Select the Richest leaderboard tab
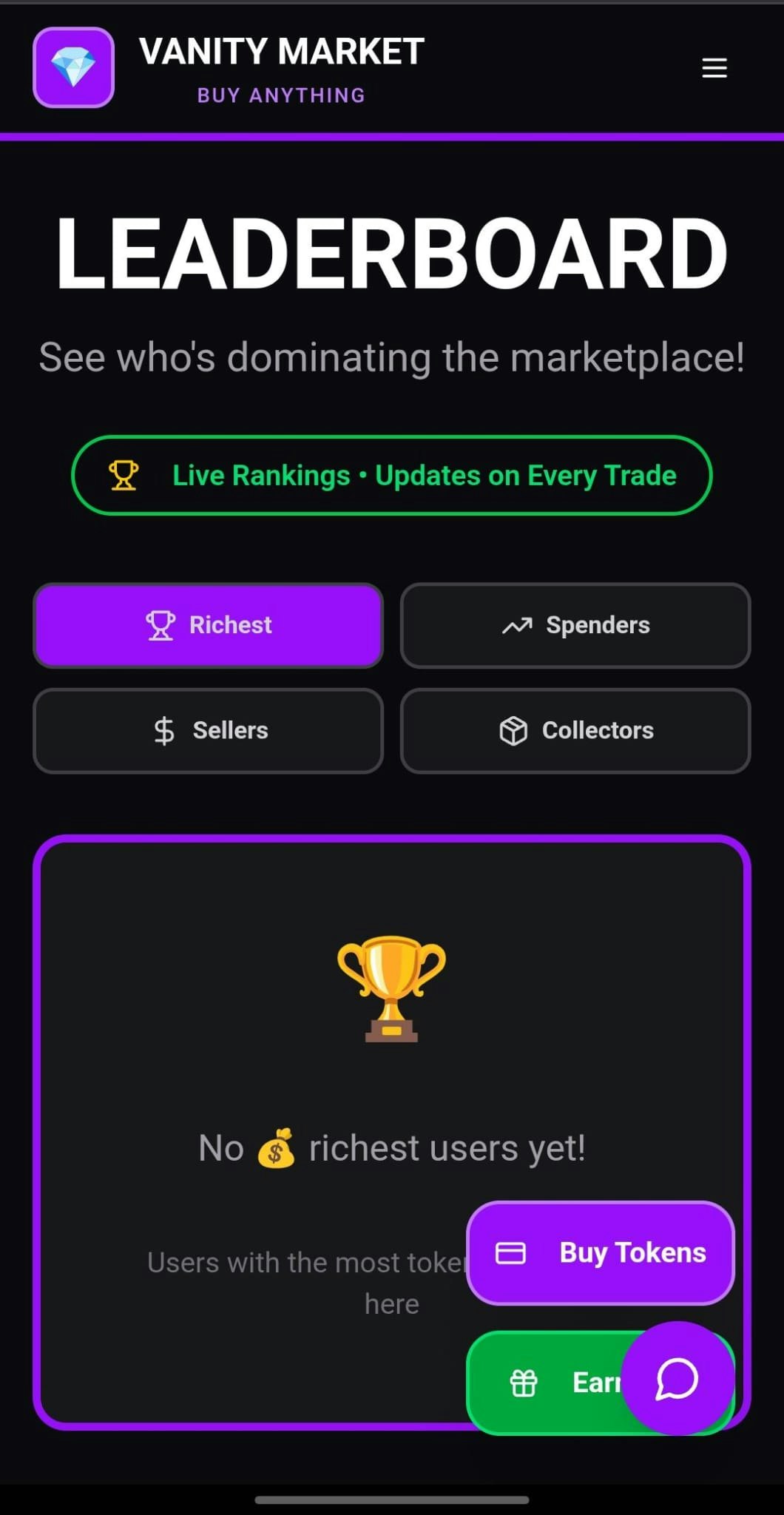 208,625
